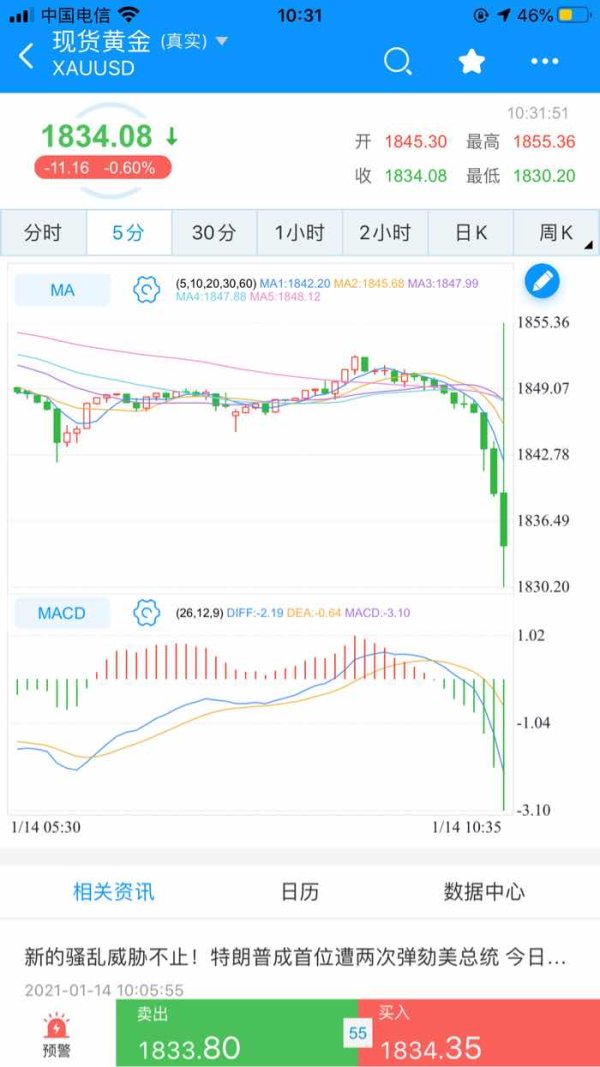The height and width of the screenshot is (1067, 600).
Task: Open MACD settings gear
Action: [146, 613]
